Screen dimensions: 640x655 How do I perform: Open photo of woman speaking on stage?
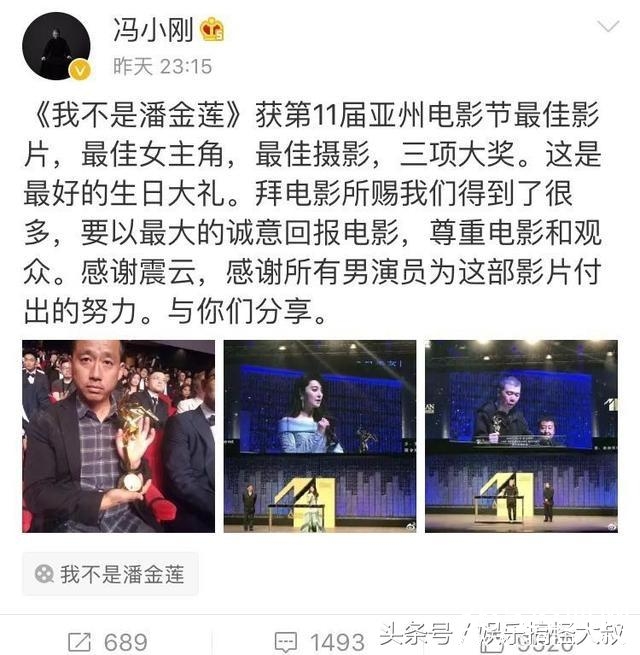point(319,436)
